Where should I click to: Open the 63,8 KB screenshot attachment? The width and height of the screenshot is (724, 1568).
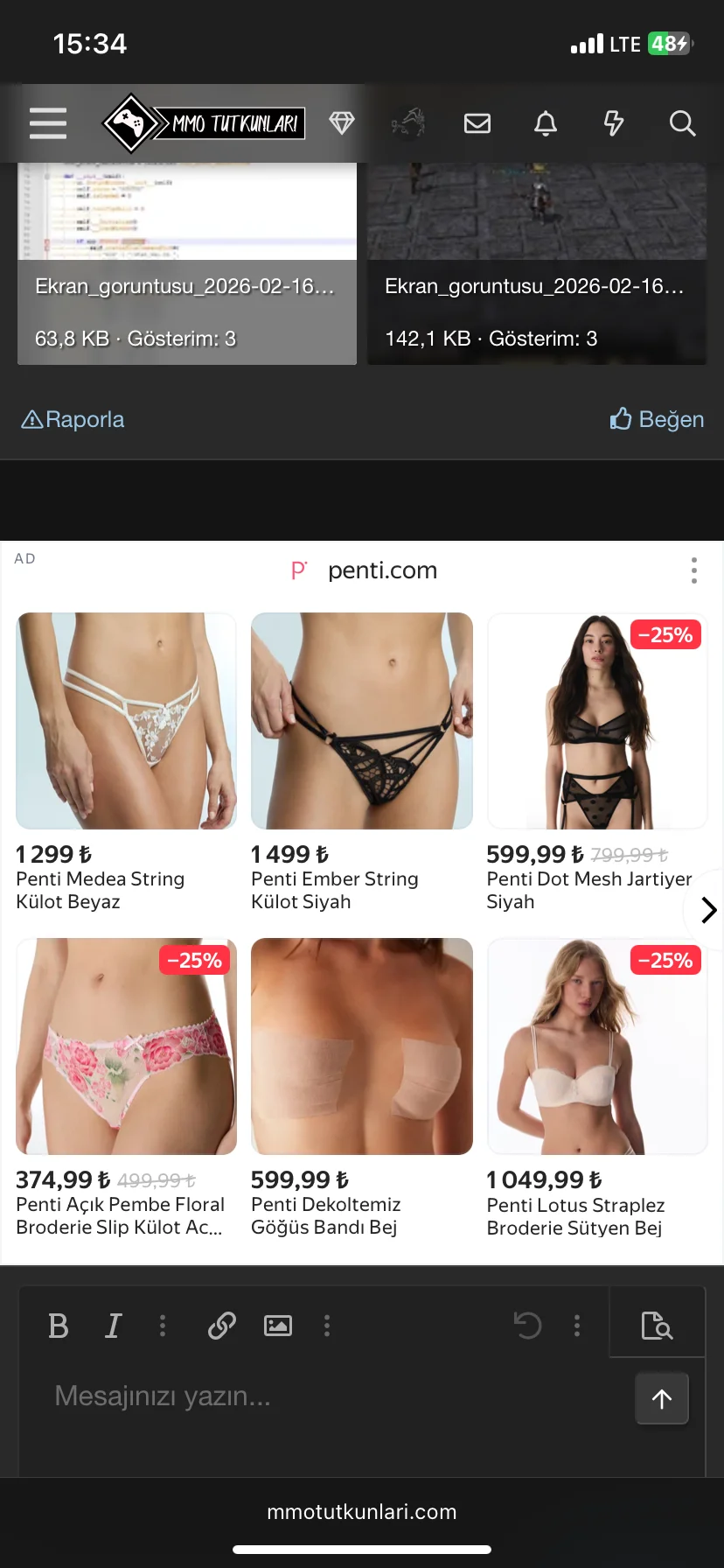(x=186, y=262)
